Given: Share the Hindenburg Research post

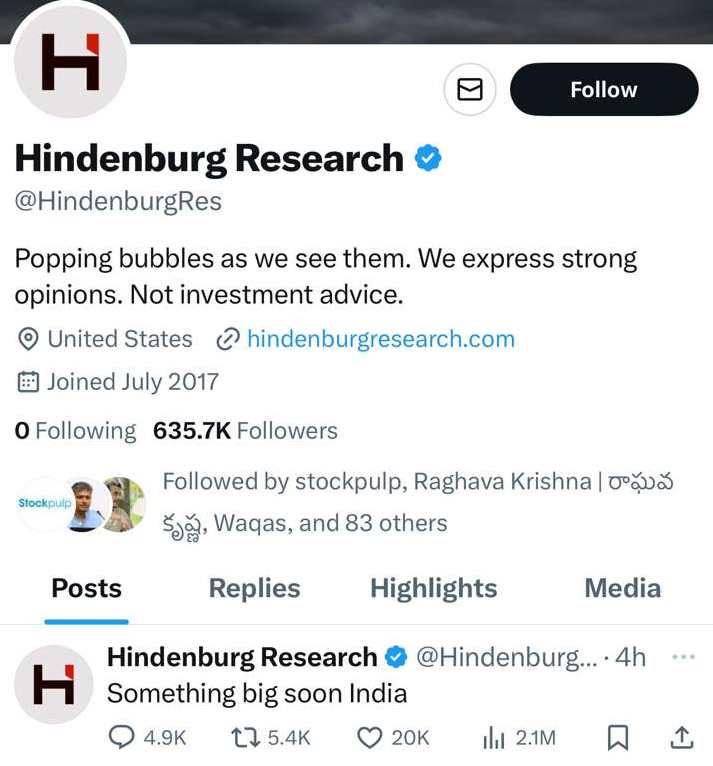Looking at the screenshot, I should (x=681, y=738).
